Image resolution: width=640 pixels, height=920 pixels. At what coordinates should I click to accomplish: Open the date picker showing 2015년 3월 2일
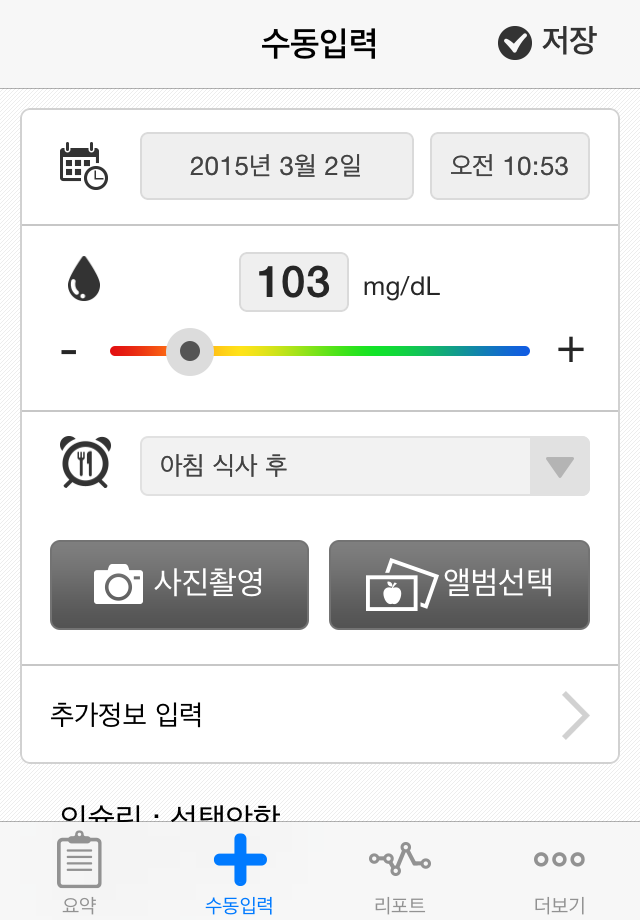[x=277, y=166]
